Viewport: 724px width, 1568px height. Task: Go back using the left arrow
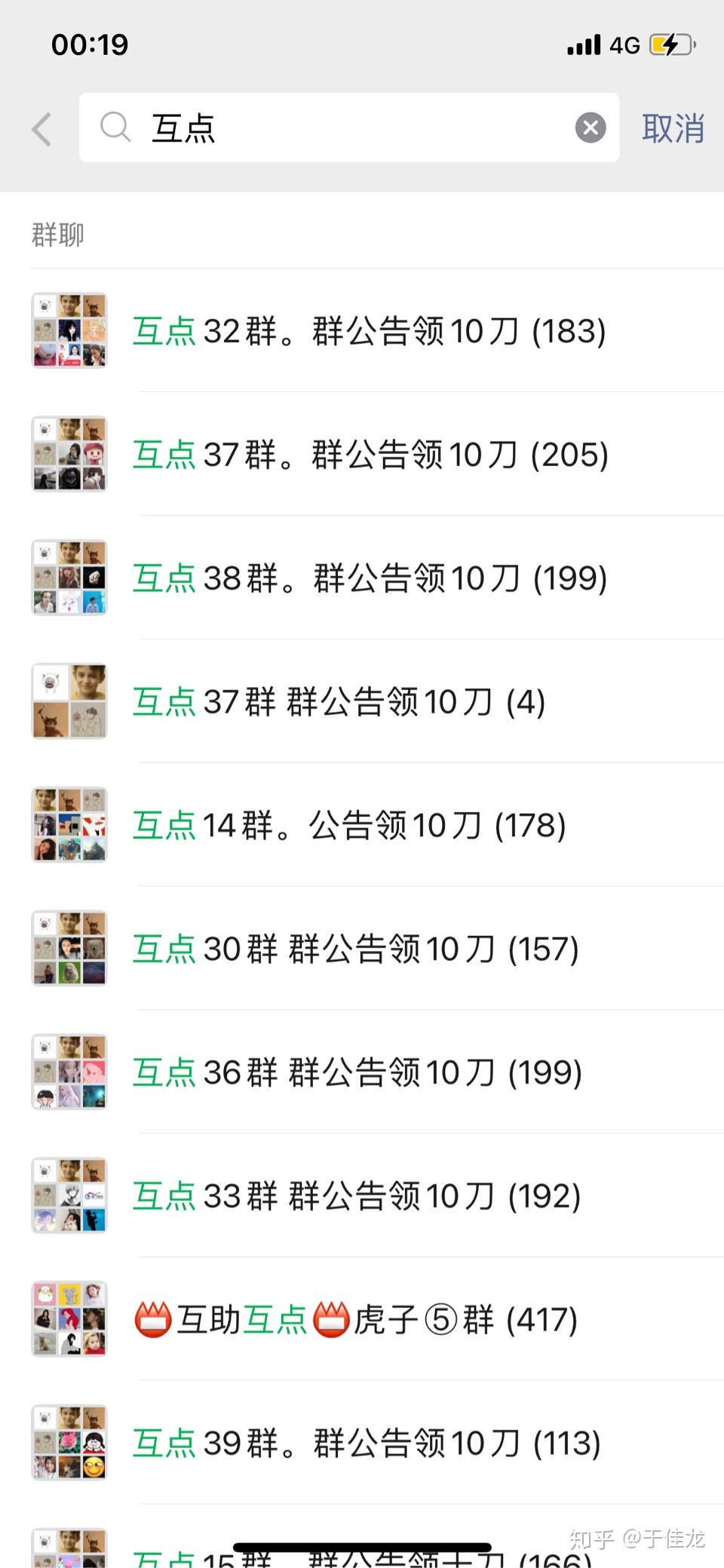42,128
